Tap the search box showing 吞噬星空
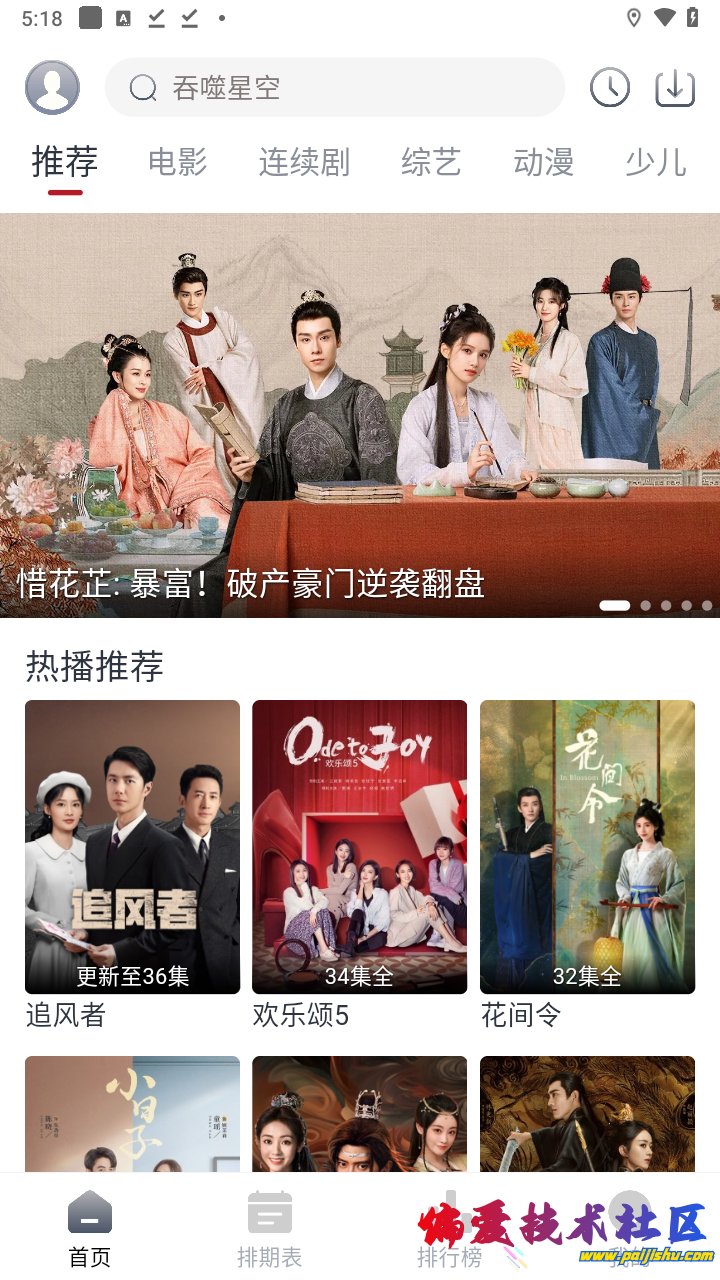 pyautogui.click(x=334, y=88)
